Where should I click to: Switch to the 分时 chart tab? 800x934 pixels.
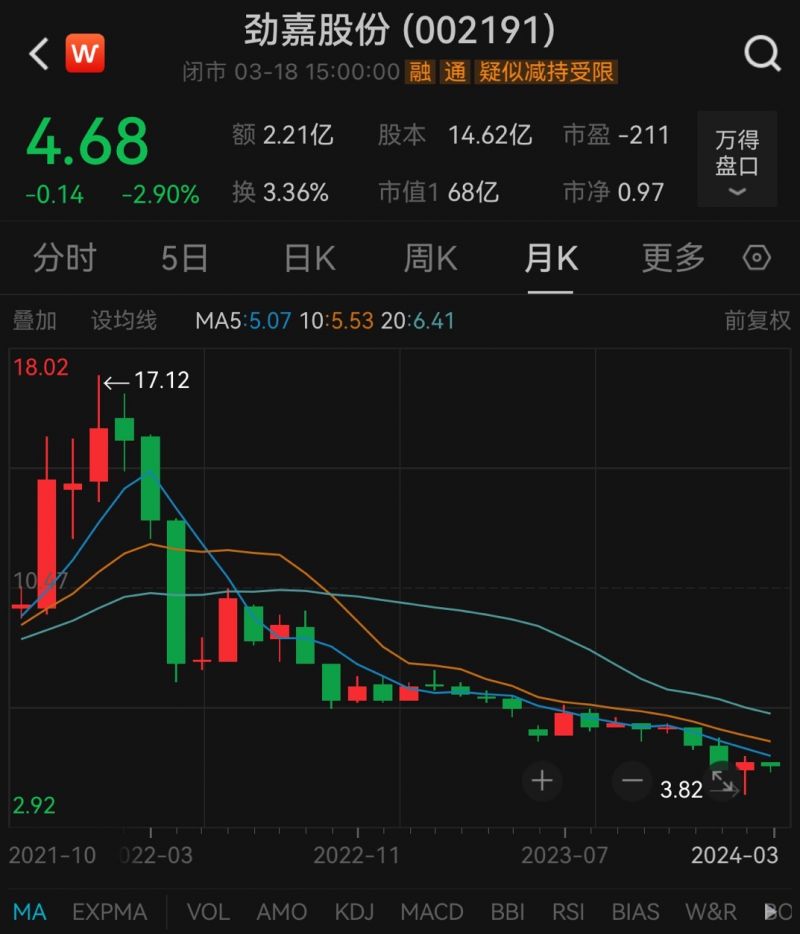click(x=64, y=259)
